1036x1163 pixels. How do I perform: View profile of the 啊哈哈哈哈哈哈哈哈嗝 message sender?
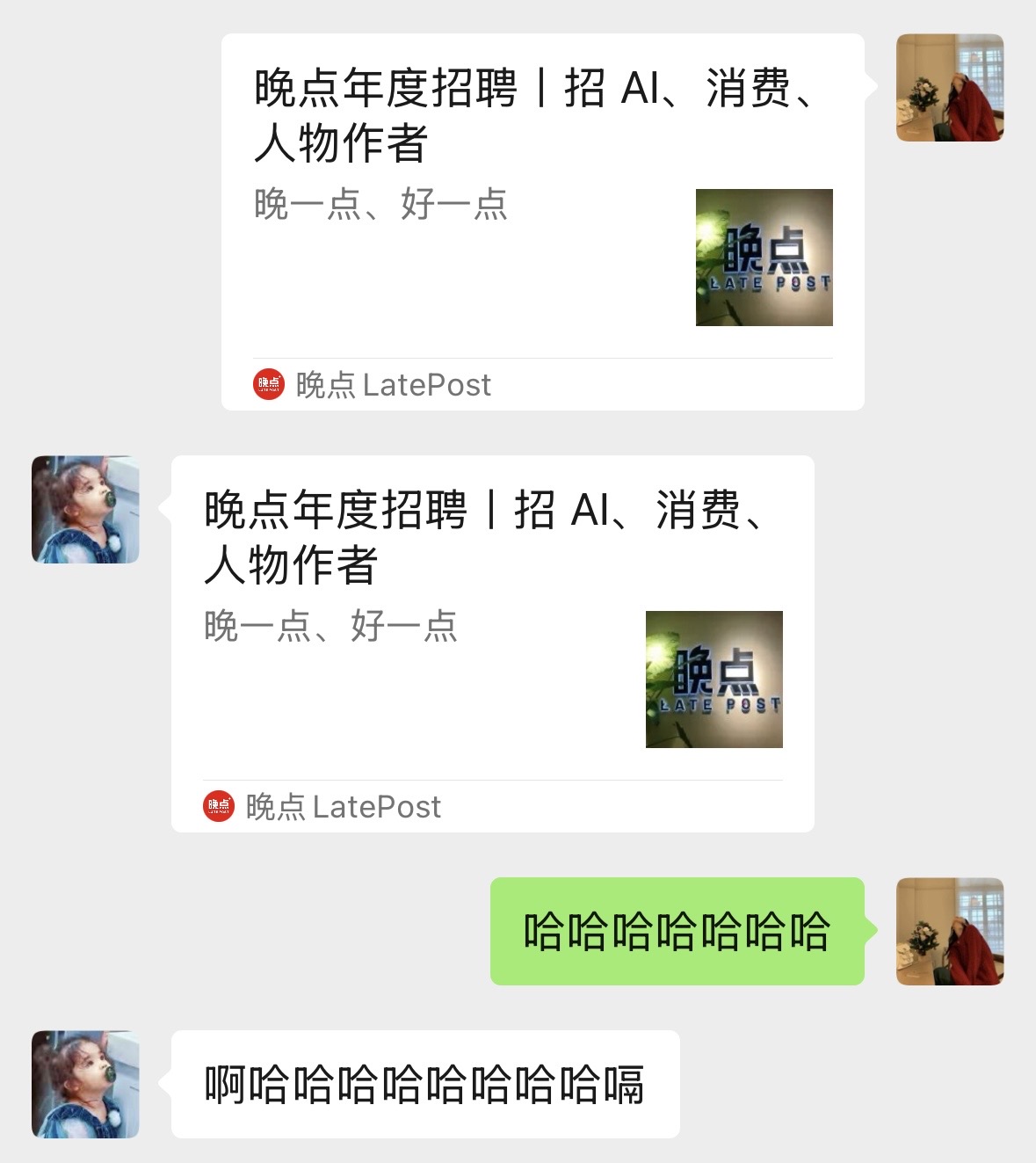tap(85, 1084)
